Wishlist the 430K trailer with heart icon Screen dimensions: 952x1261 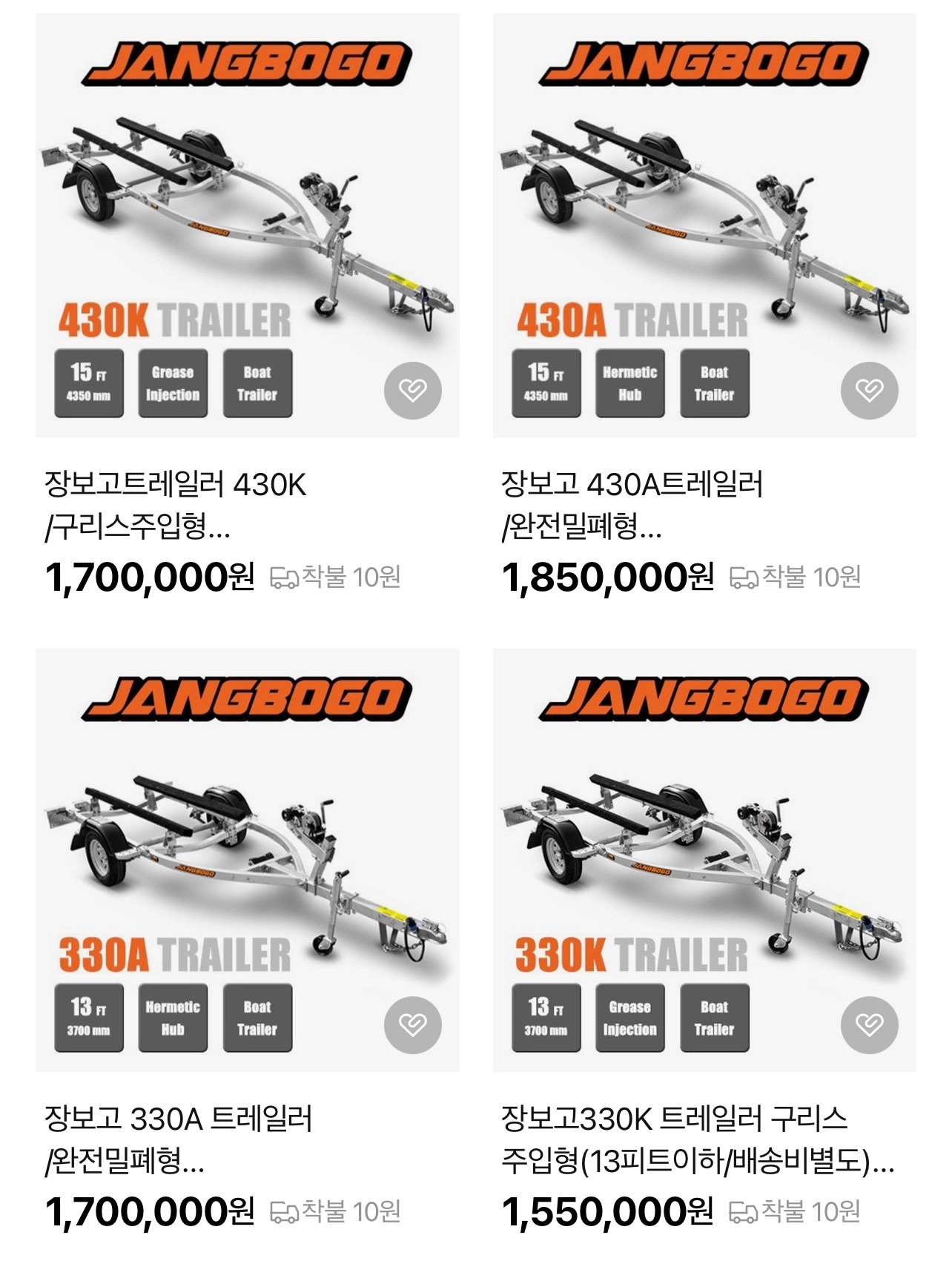(x=412, y=390)
